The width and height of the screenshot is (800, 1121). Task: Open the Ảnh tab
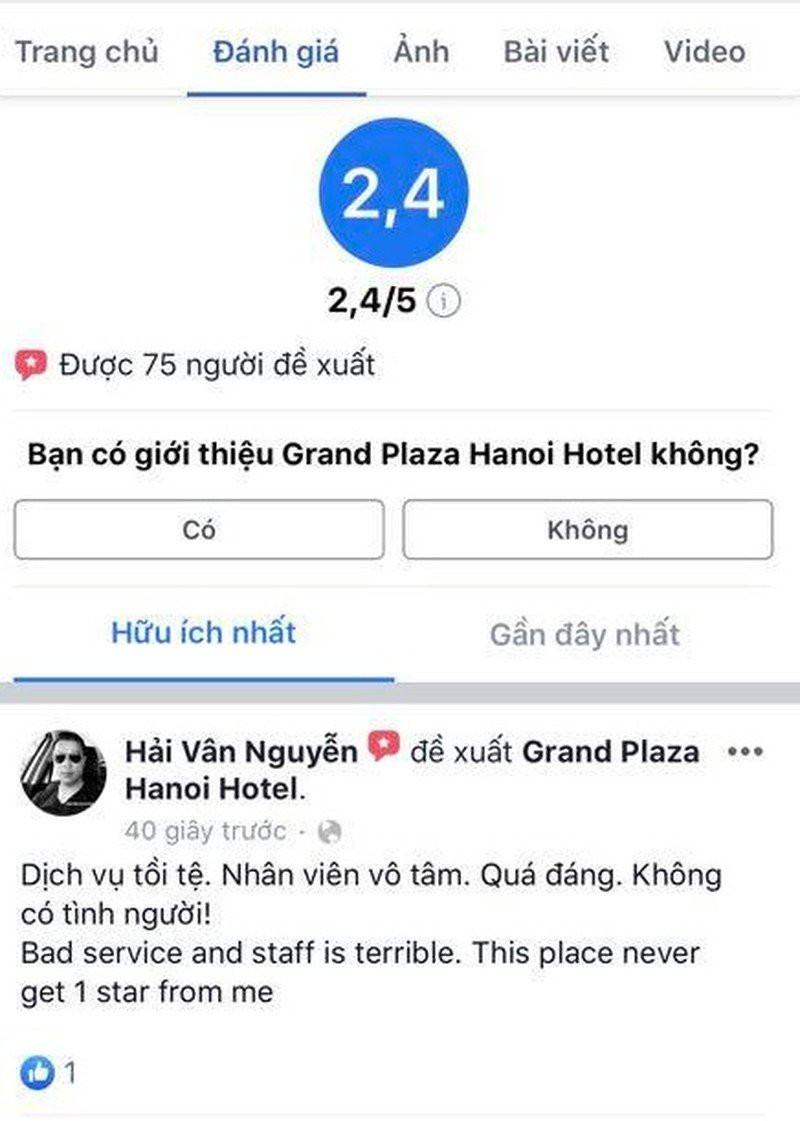tap(421, 52)
